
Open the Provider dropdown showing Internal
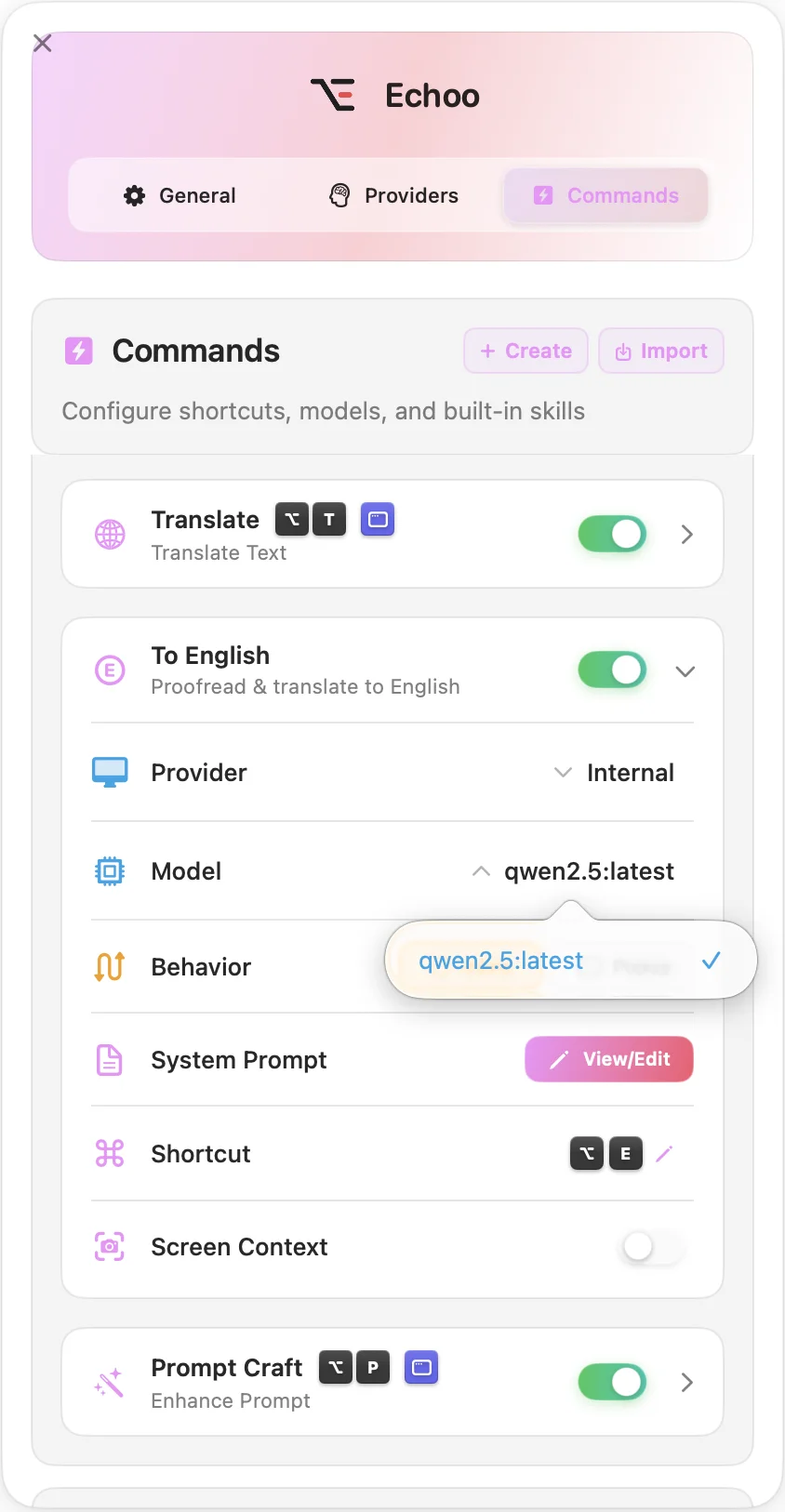tap(614, 773)
